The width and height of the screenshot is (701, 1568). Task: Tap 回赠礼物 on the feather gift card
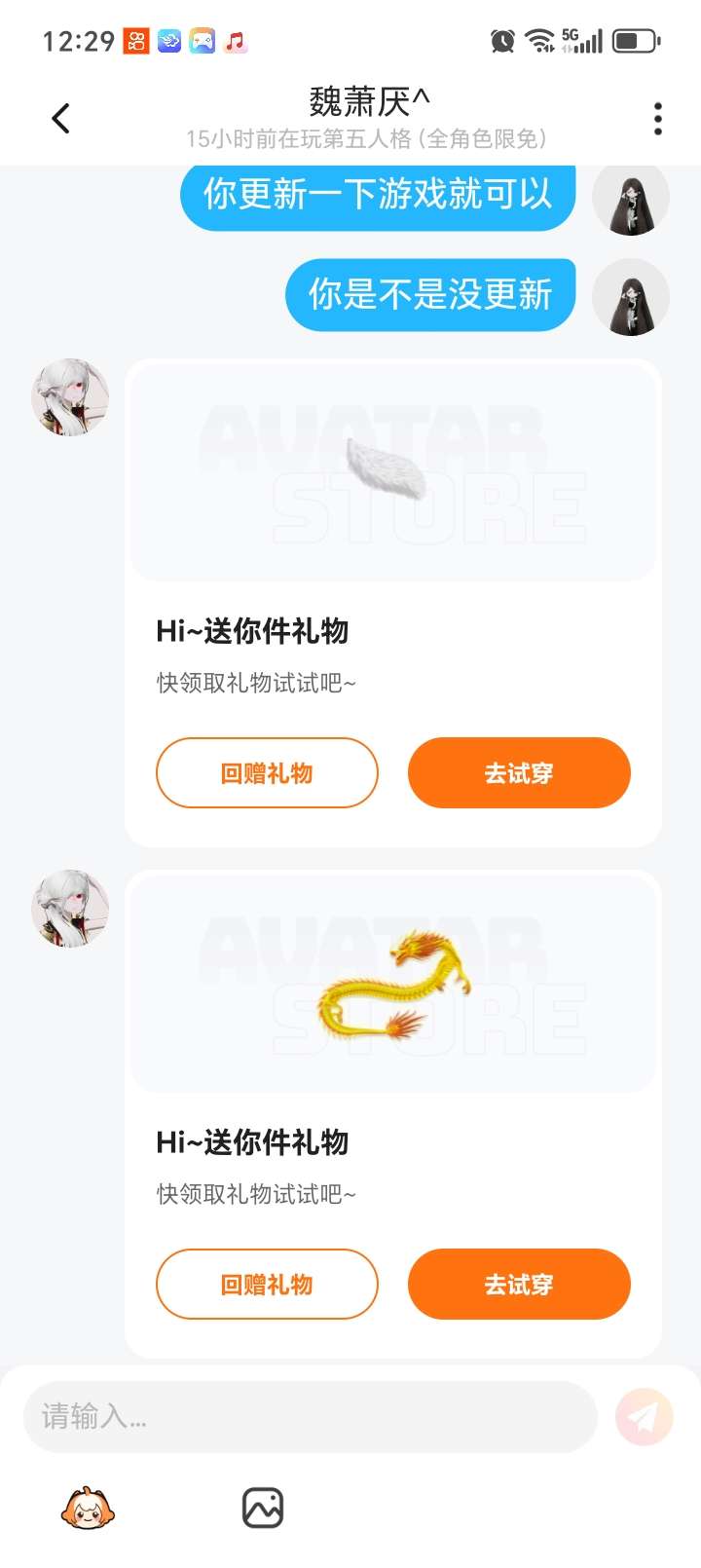point(267,773)
